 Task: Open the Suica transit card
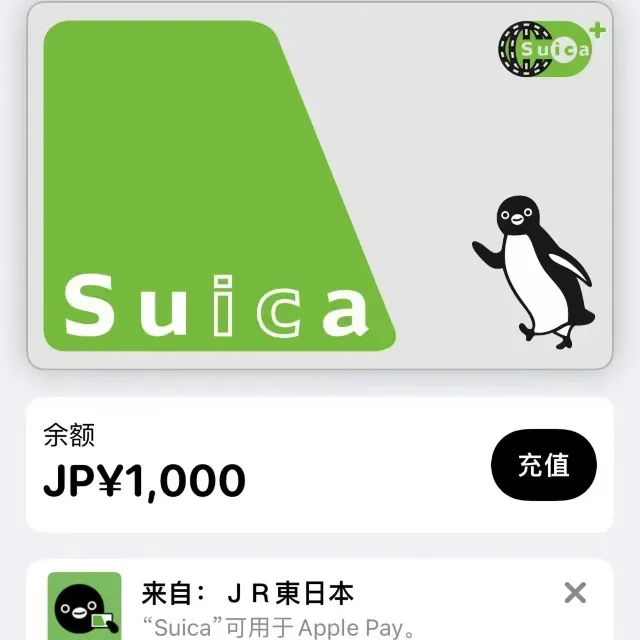pos(319,186)
